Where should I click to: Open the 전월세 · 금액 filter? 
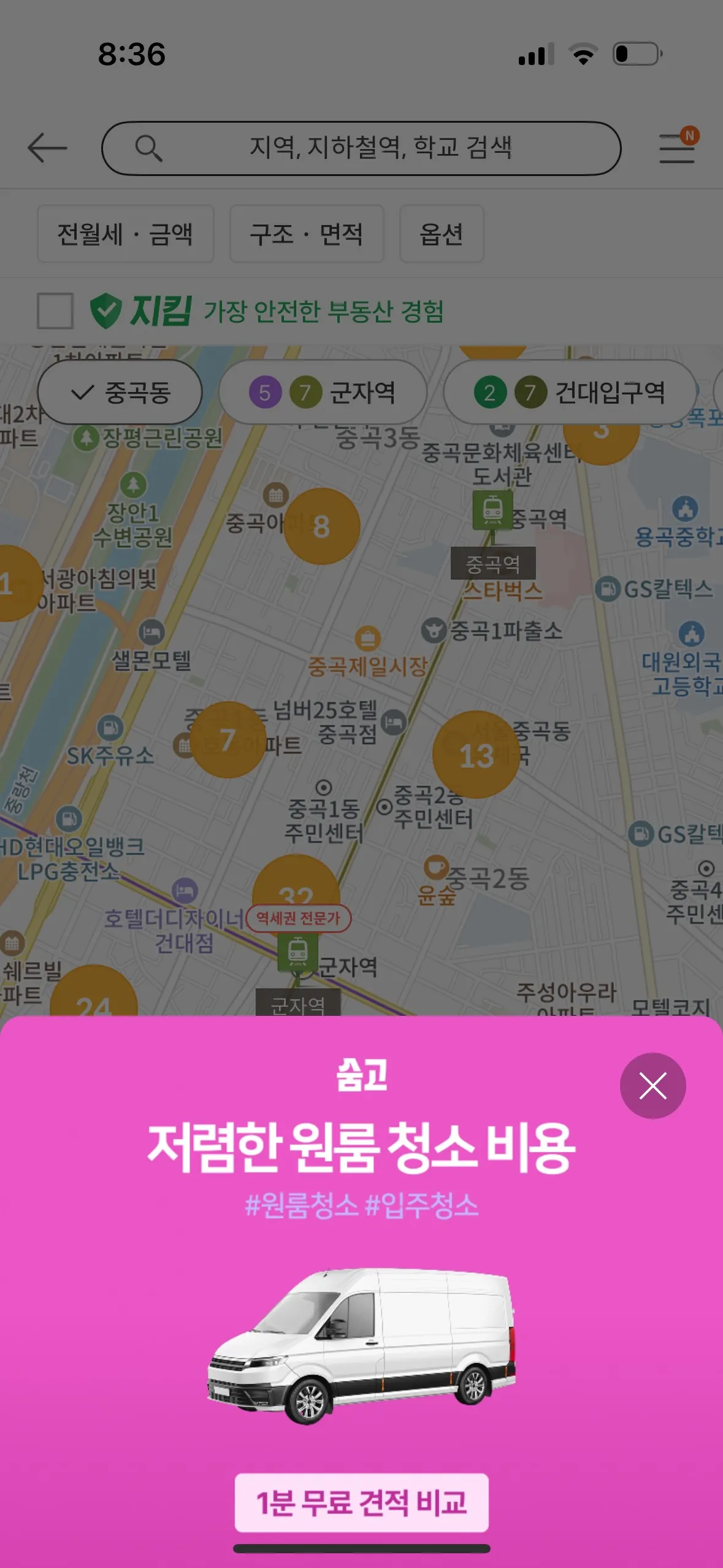(125, 234)
